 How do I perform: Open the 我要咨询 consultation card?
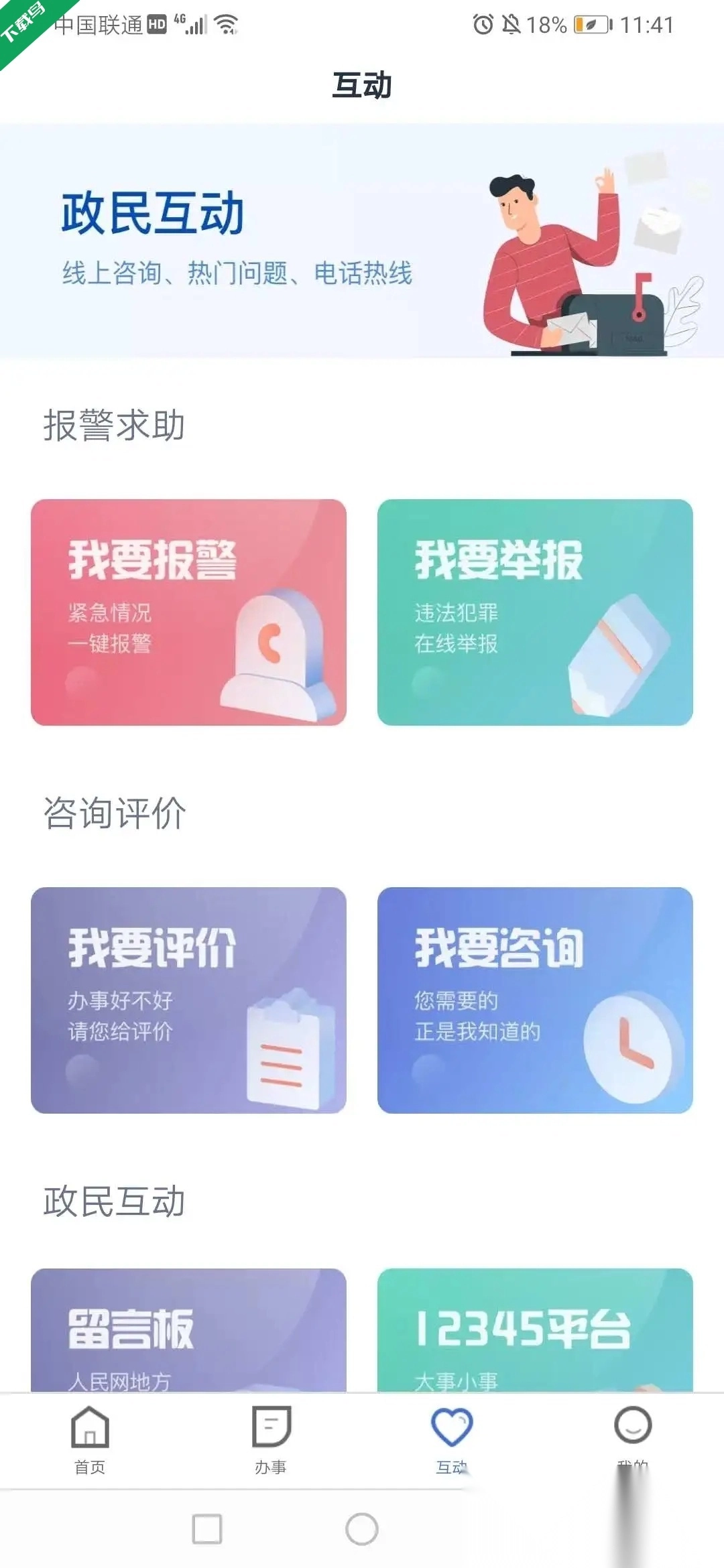pyautogui.click(x=534, y=1000)
